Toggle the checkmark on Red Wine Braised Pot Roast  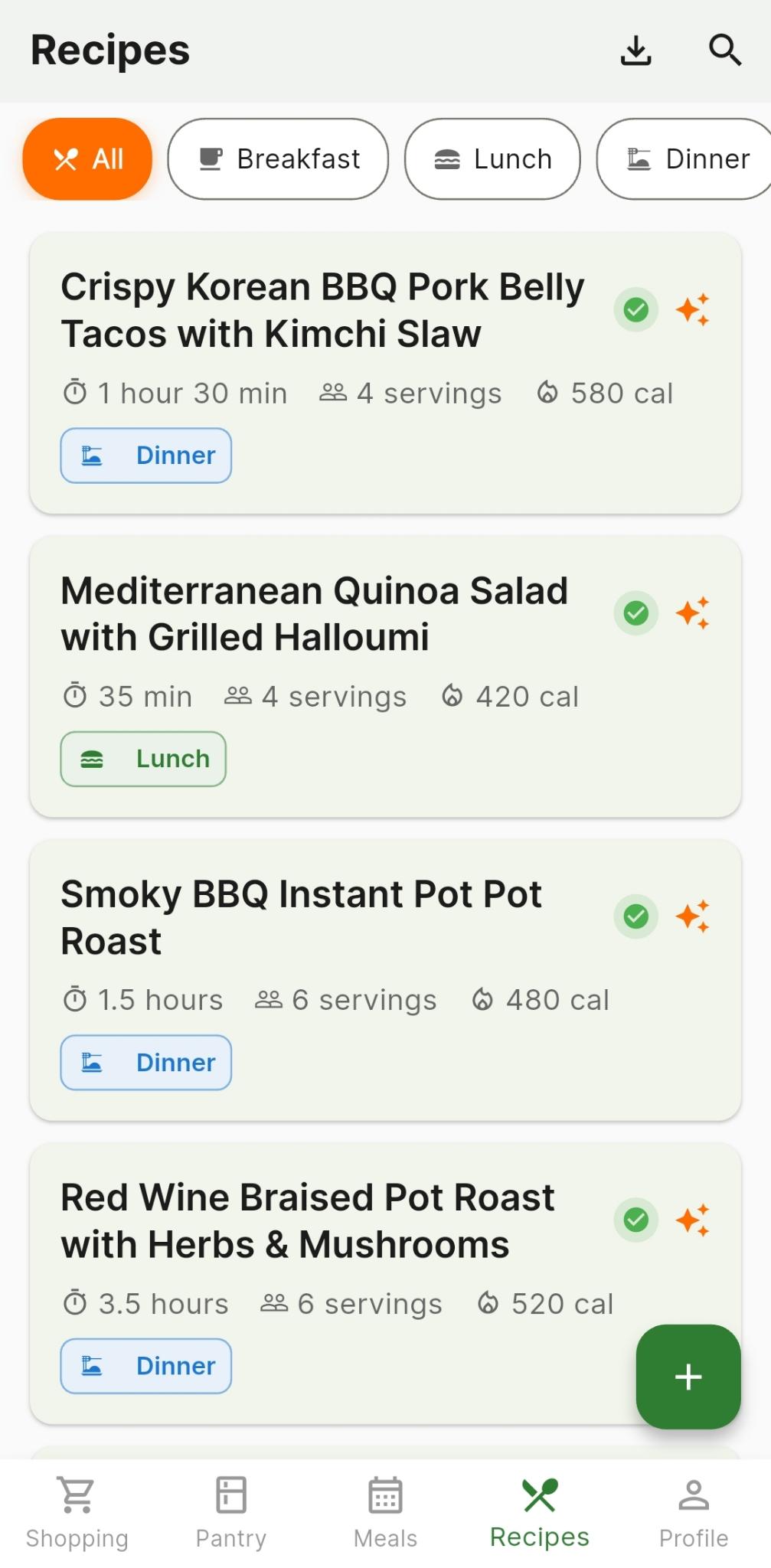click(x=635, y=1219)
